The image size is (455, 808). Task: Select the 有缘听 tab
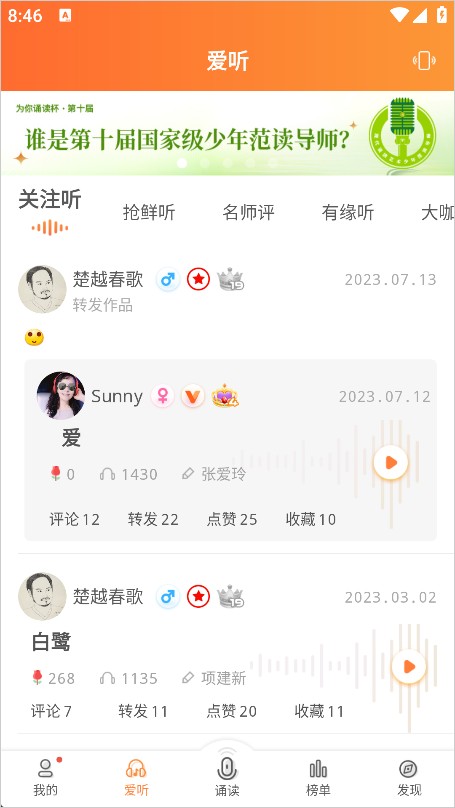pyautogui.click(x=348, y=212)
